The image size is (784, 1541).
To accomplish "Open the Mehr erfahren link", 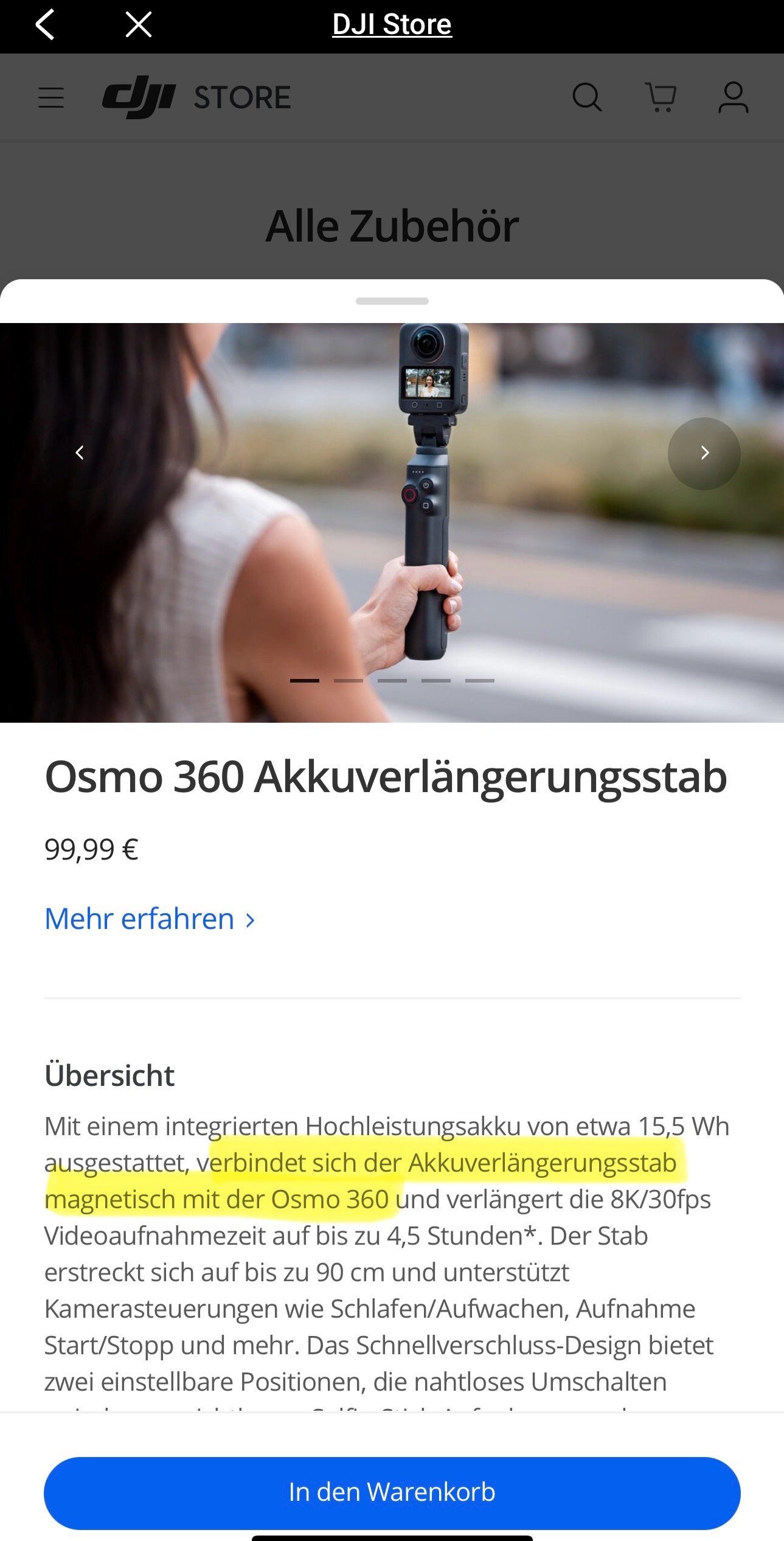I will tap(150, 919).
